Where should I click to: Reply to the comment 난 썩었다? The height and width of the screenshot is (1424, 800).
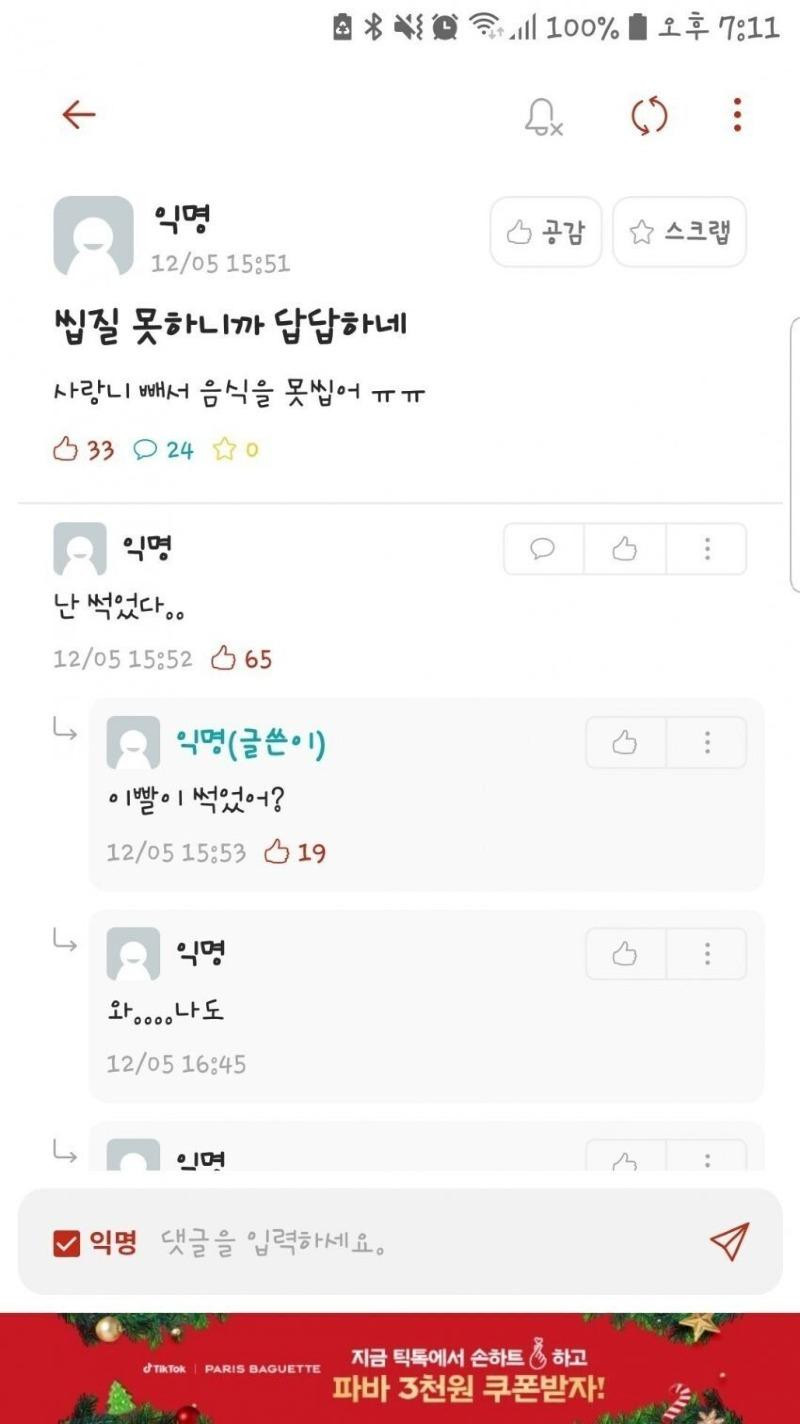pyautogui.click(x=543, y=548)
